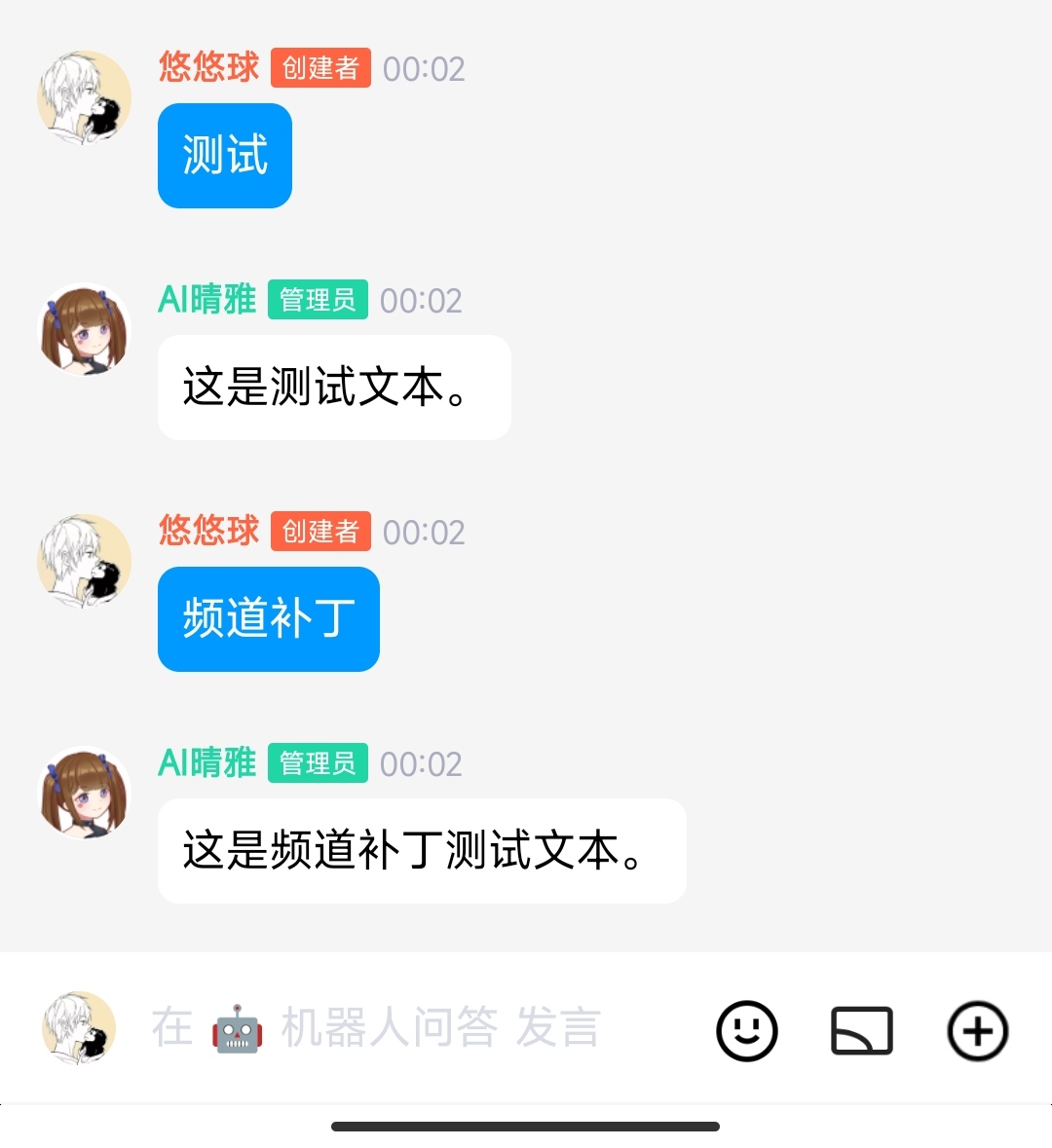Select the blue 测试 message bubble
The height and width of the screenshot is (1148, 1052).
pos(224,156)
